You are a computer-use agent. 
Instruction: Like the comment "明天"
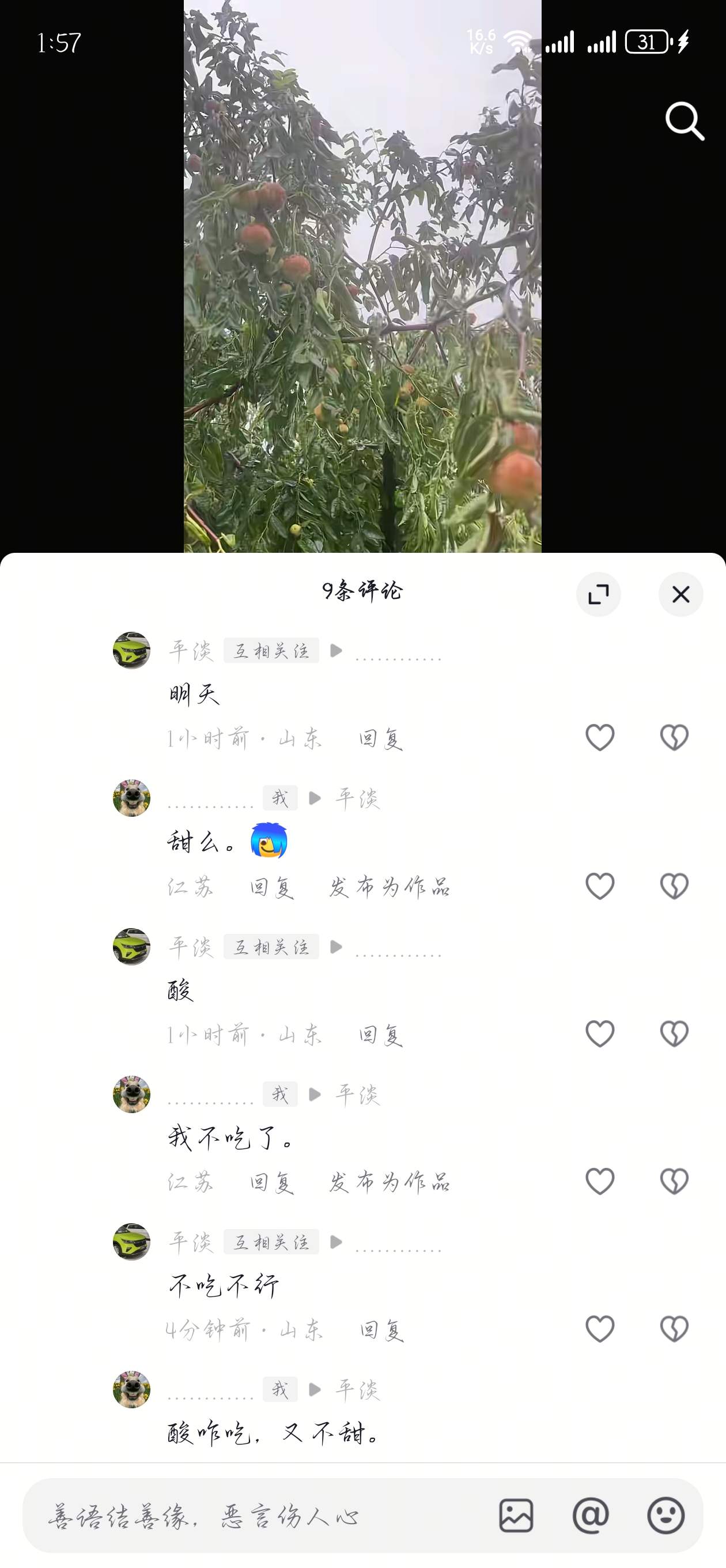coord(599,737)
